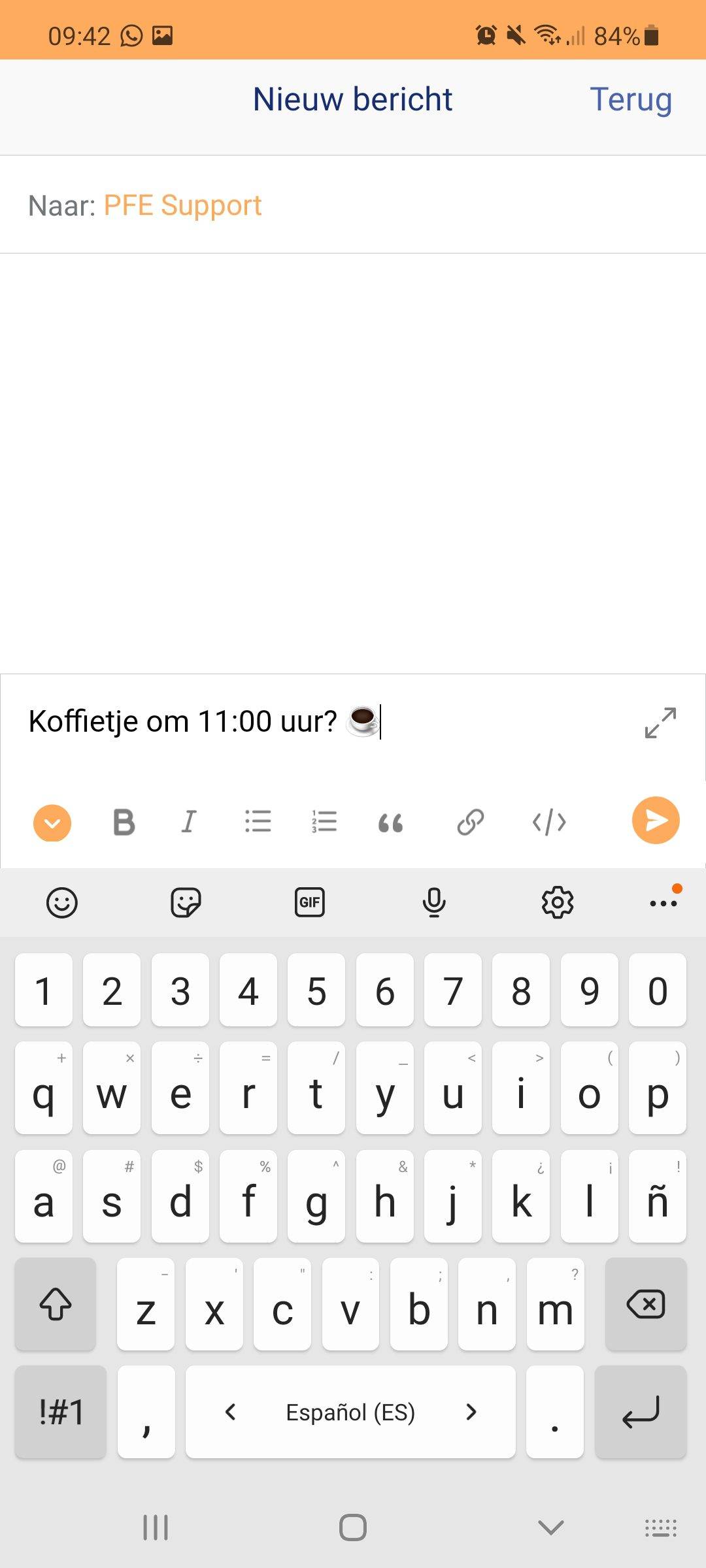This screenshot has width=706, height=1568.
Task: Open keyboard settings gear
Action: (558, 903)
